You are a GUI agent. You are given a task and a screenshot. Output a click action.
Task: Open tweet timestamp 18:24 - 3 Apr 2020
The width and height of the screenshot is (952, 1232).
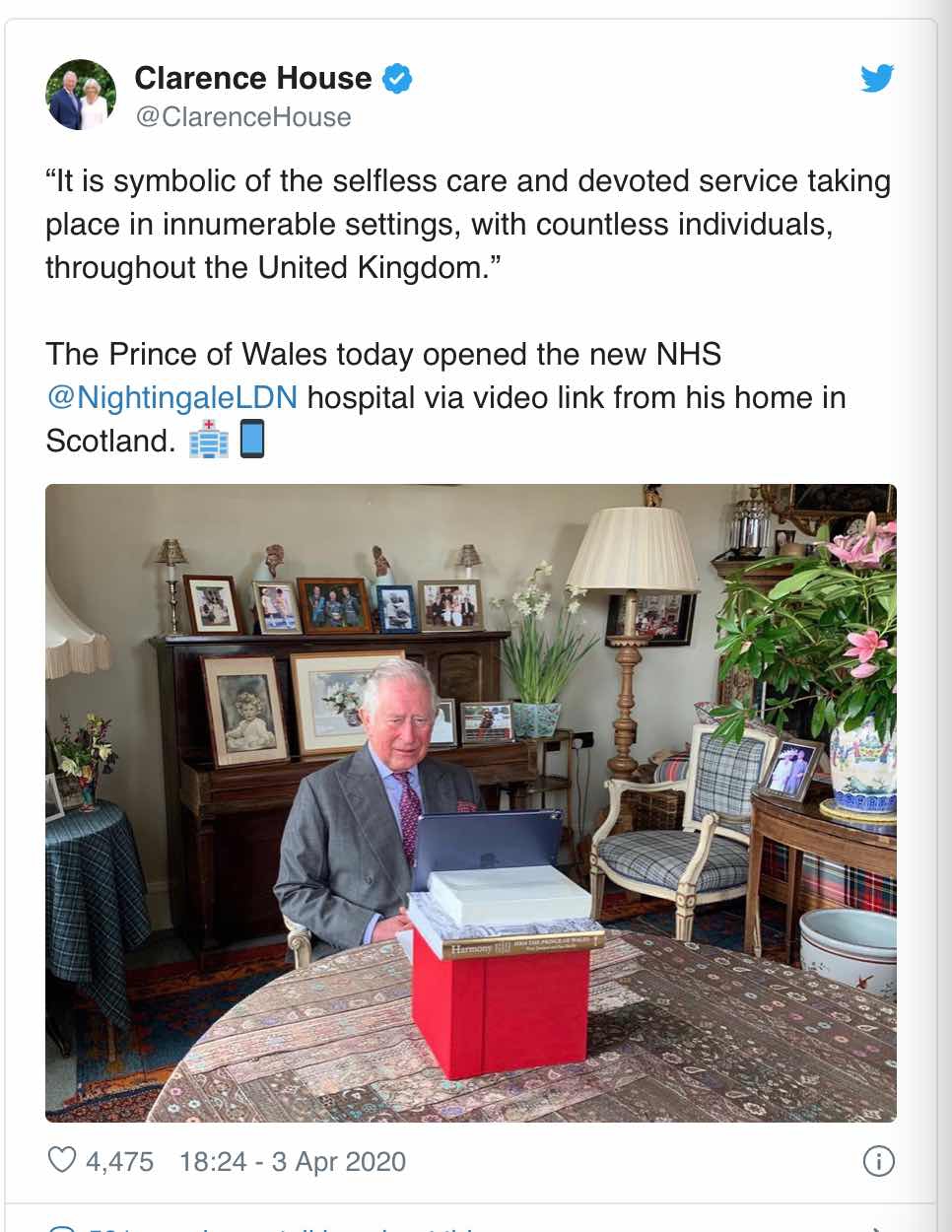pyautogui.click(x=292, y=1161)
